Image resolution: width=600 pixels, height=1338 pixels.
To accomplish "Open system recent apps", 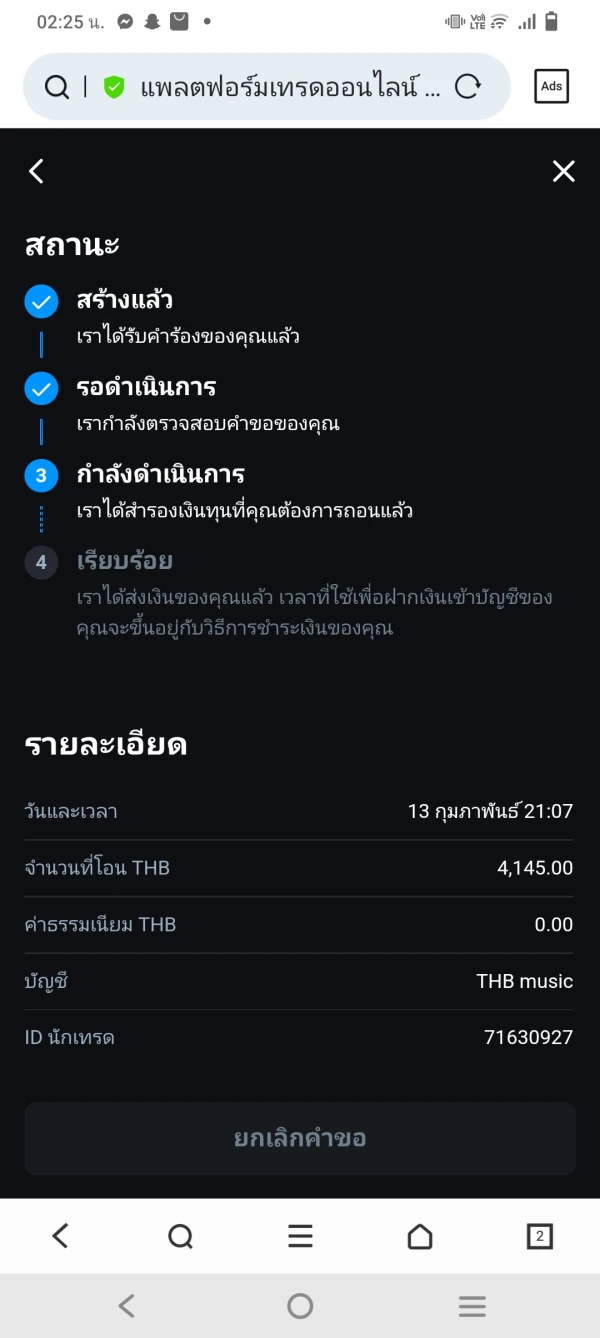I will coord(472,1305).
